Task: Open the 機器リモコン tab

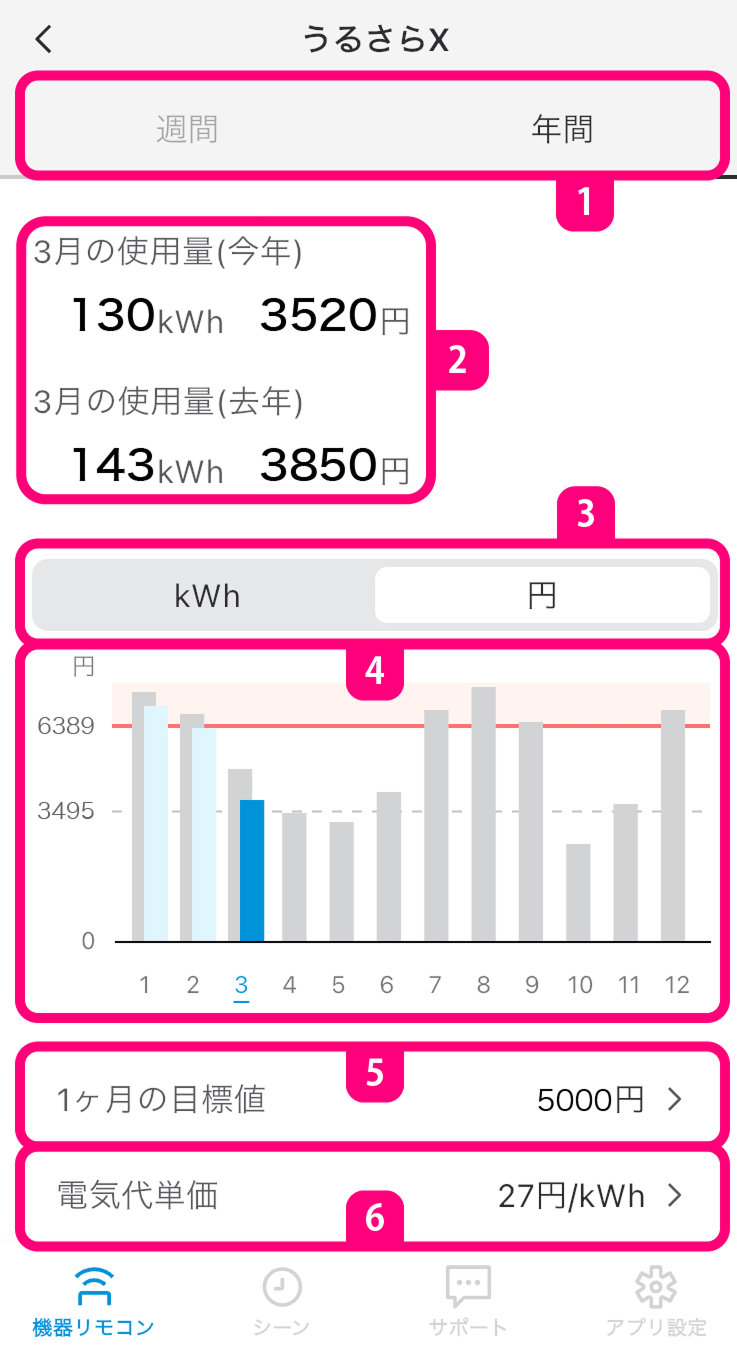Action: click(93, 1301)
